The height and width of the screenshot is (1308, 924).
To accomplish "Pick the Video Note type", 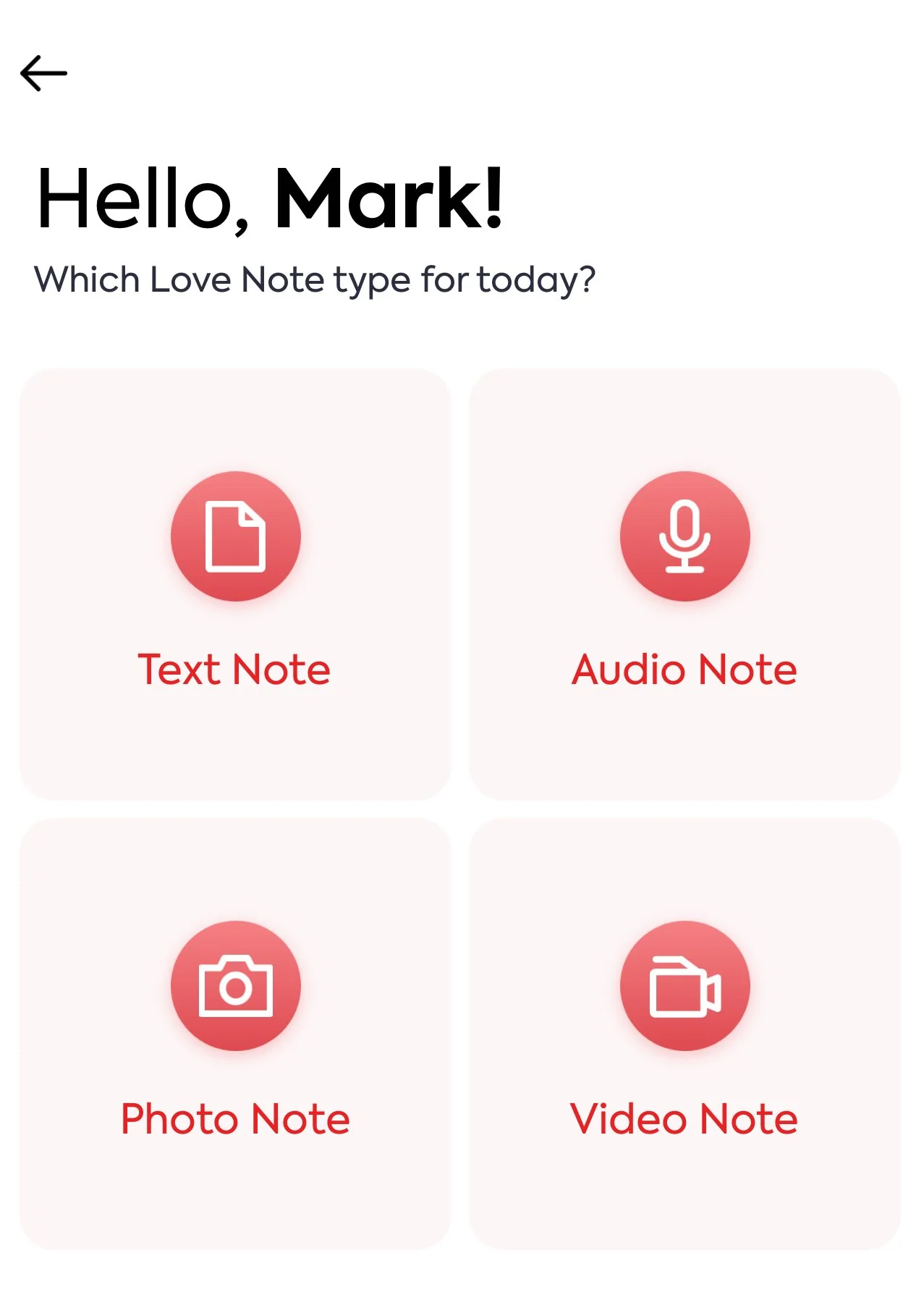I will pos(684,1033).
